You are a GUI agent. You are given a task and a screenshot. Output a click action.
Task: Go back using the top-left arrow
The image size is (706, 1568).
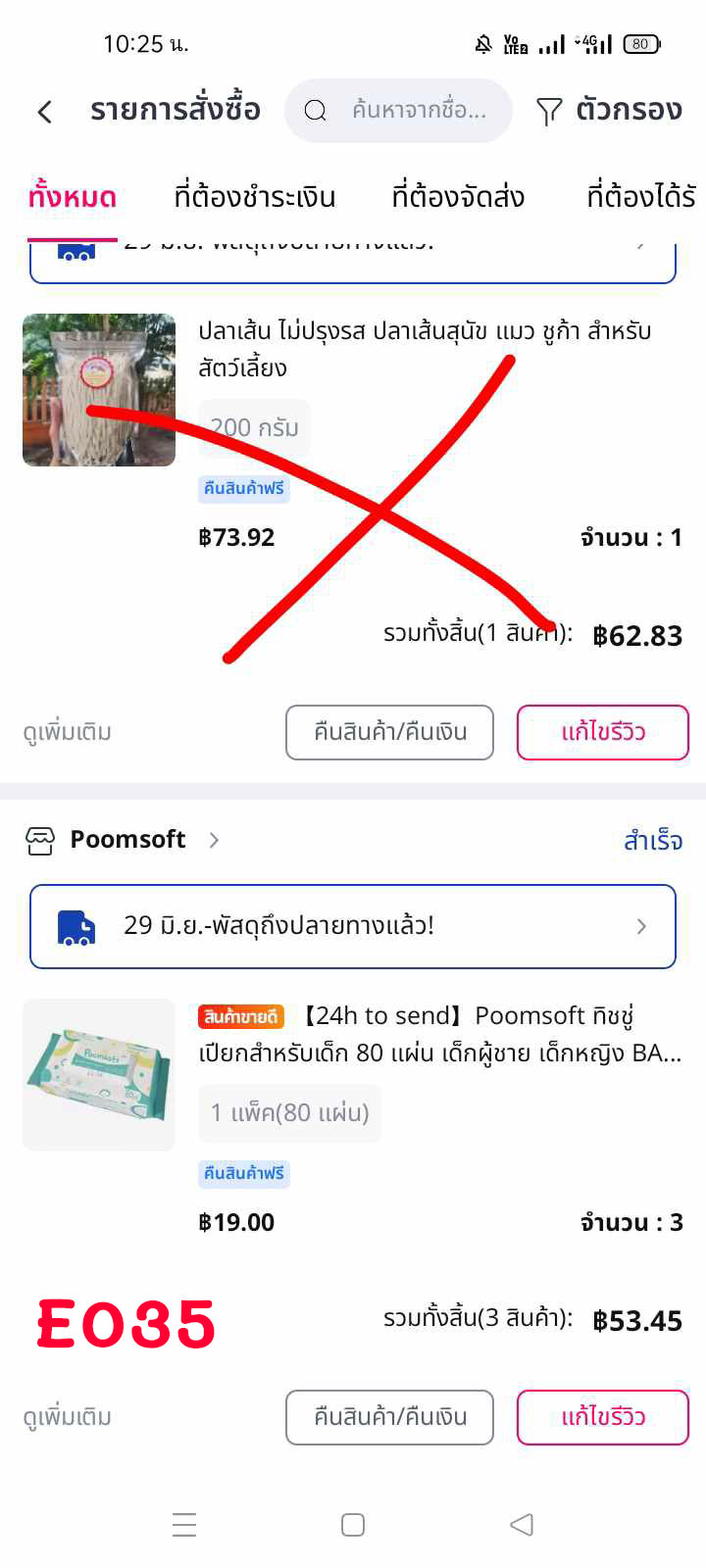pyautogui.click(x=45, y=112)
